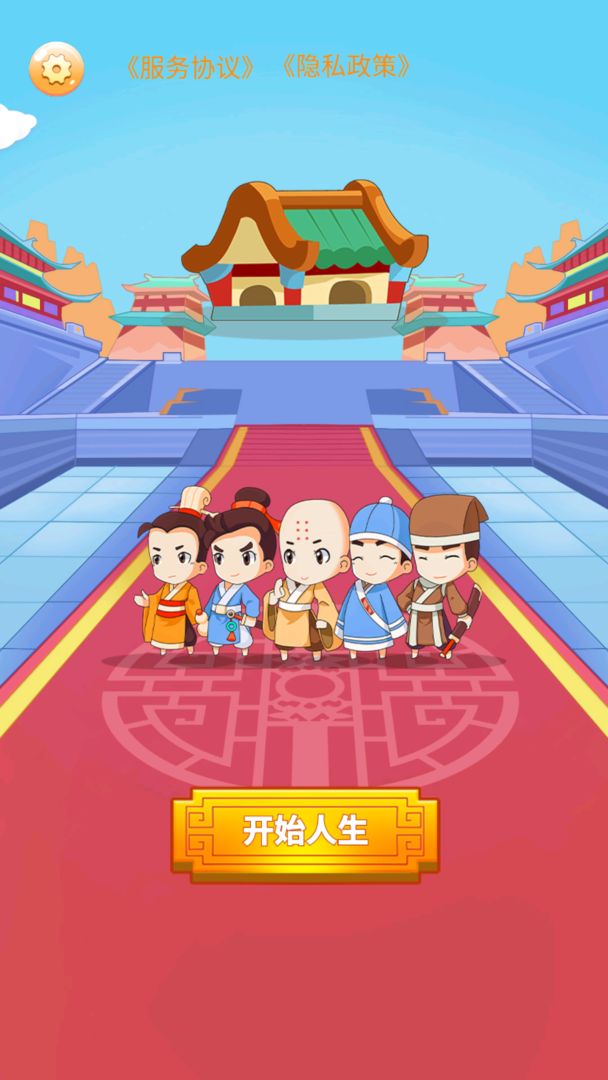Open the 服务协议 service agreement link
Viewport: 608px width, 1080px height.
(x=190, y=67)
